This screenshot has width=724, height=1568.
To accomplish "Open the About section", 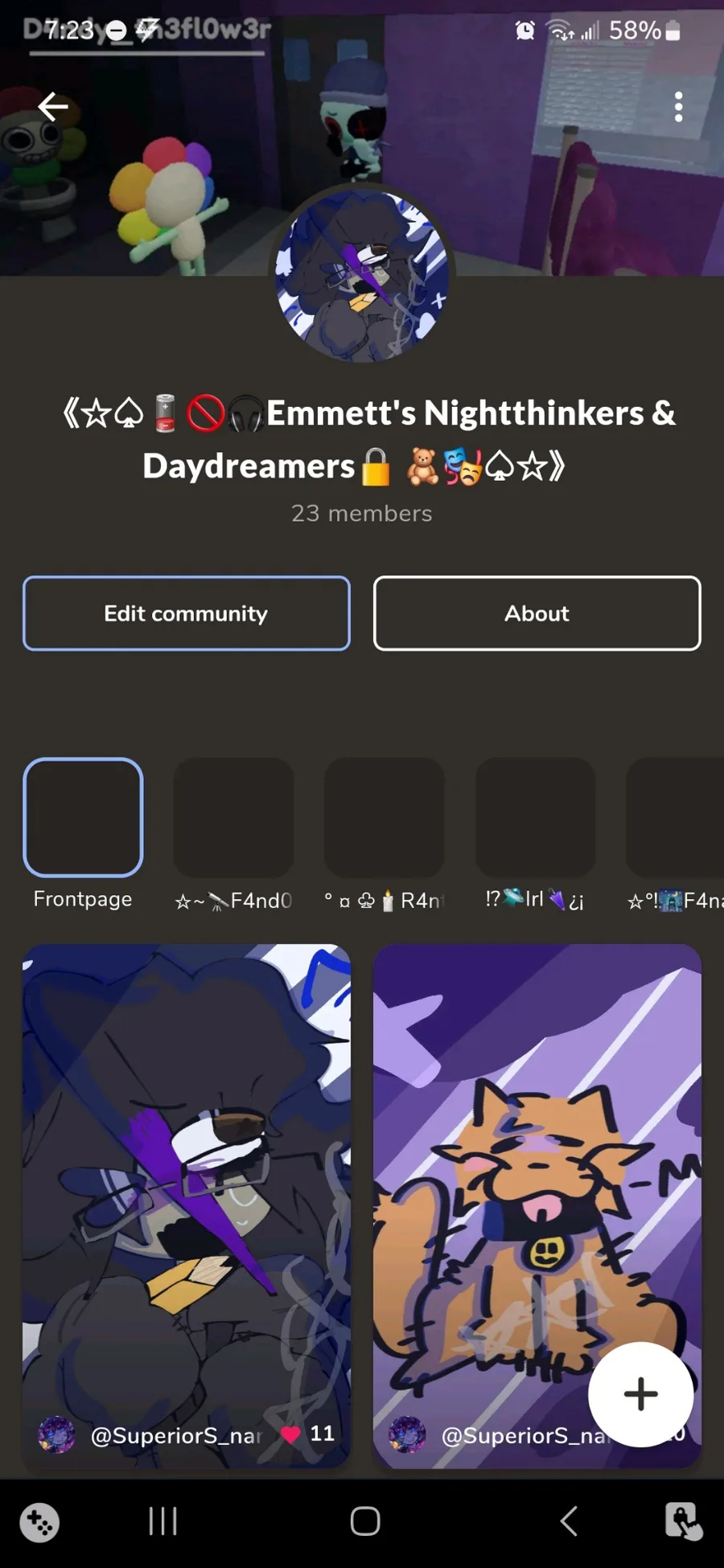I will [x=537, y=614].
